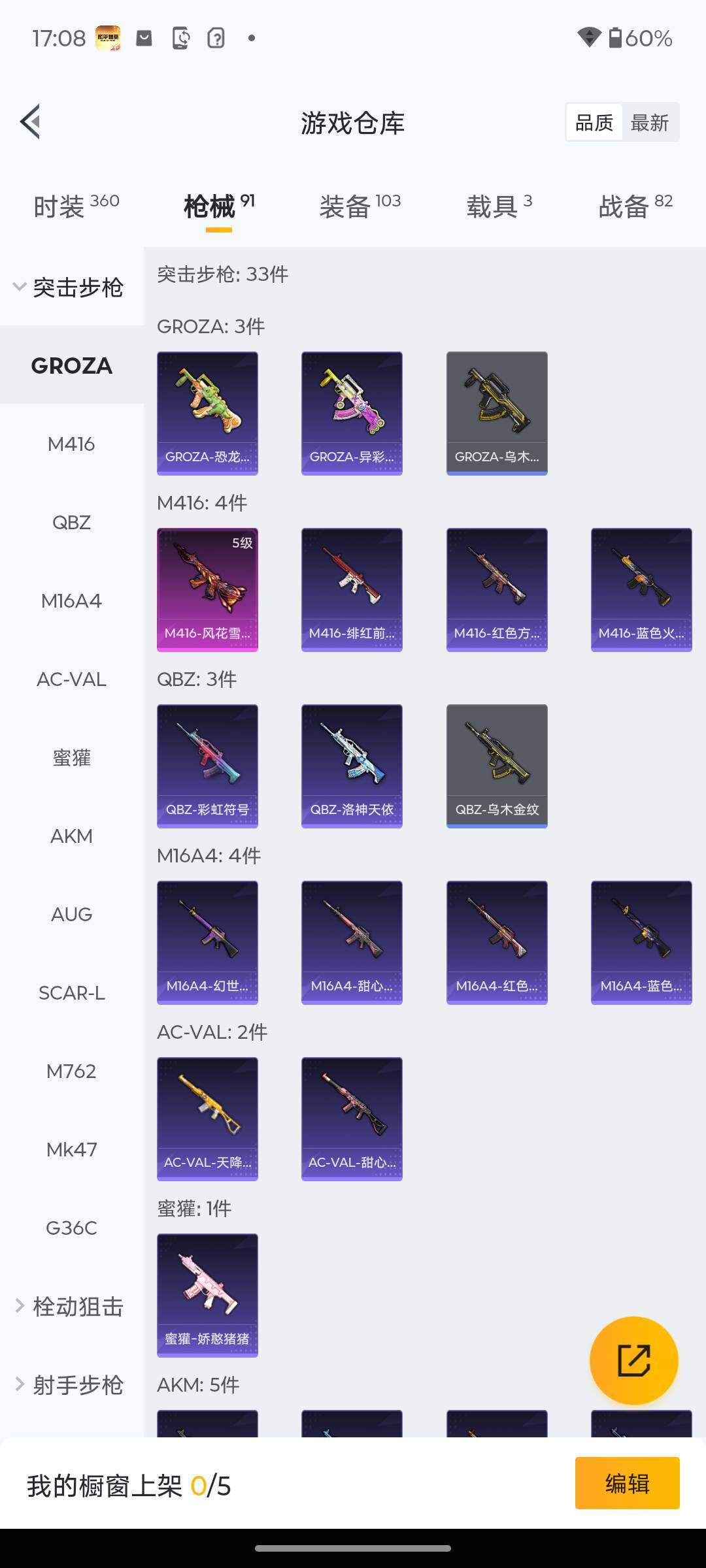This screenshot has width=706, height=1568.
Task: Switch to the 装备 tab
Action: (360, 206)
